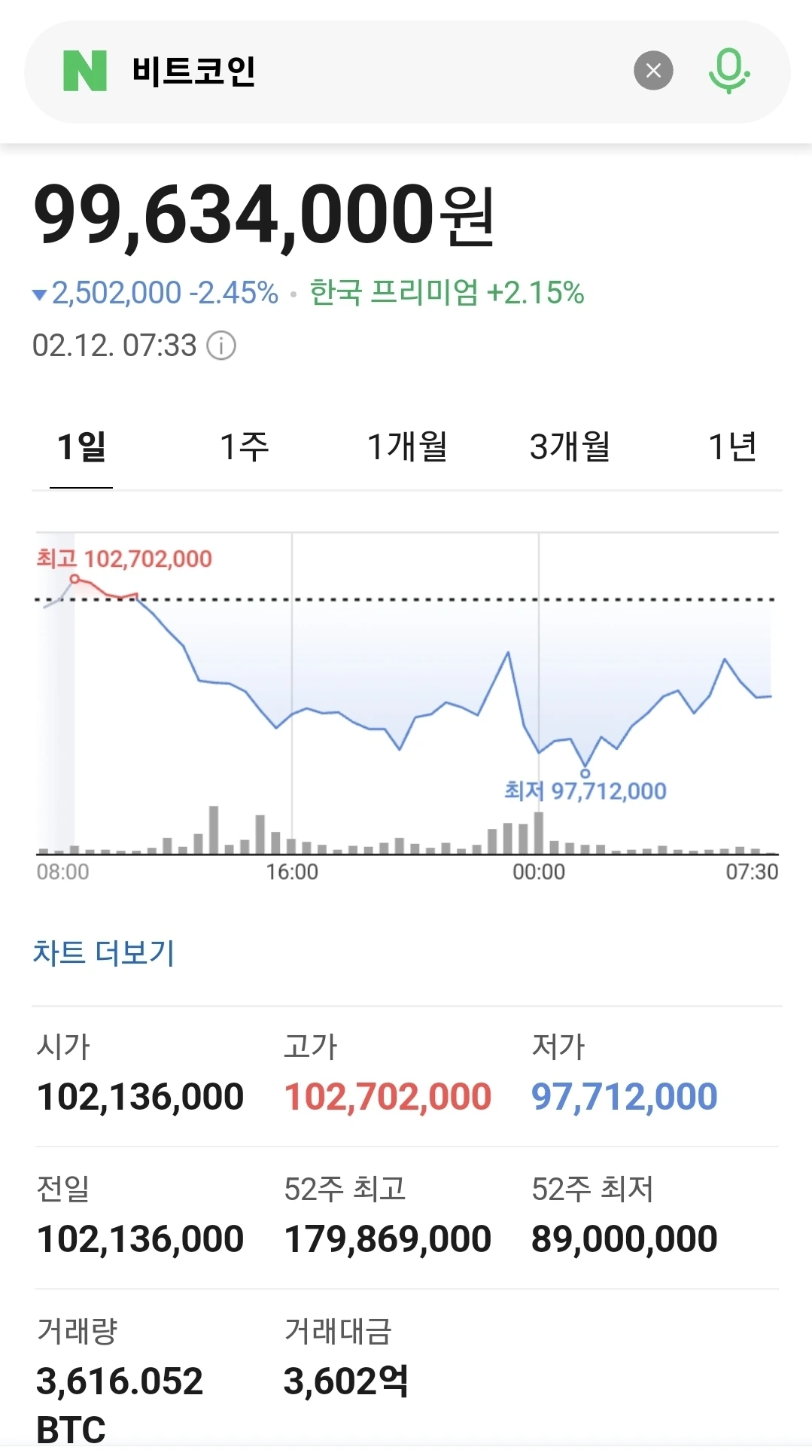
Task: Switch to the 1주 chart tab
Action: click(x=244, y=447)
